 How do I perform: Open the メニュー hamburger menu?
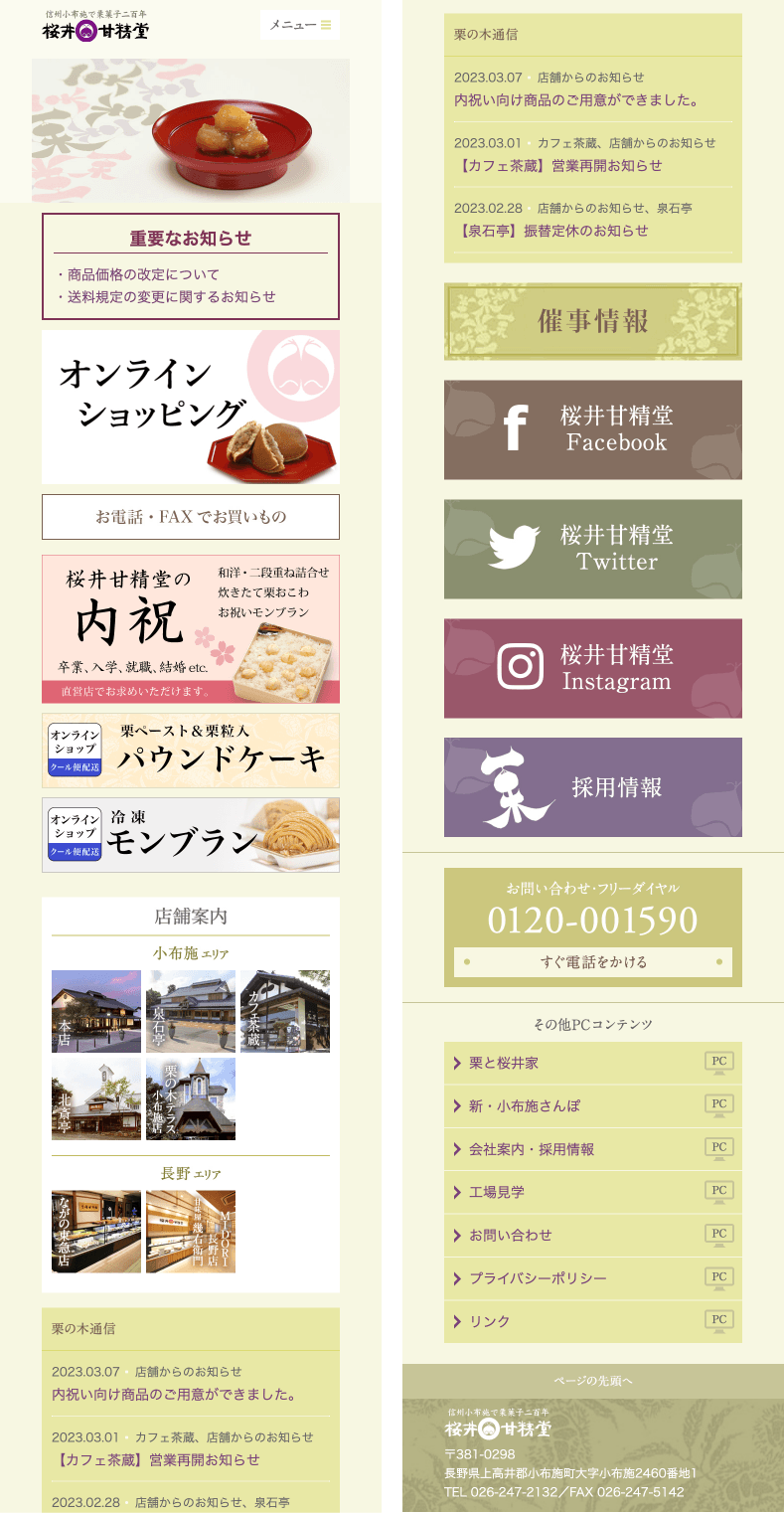[300, 25]
